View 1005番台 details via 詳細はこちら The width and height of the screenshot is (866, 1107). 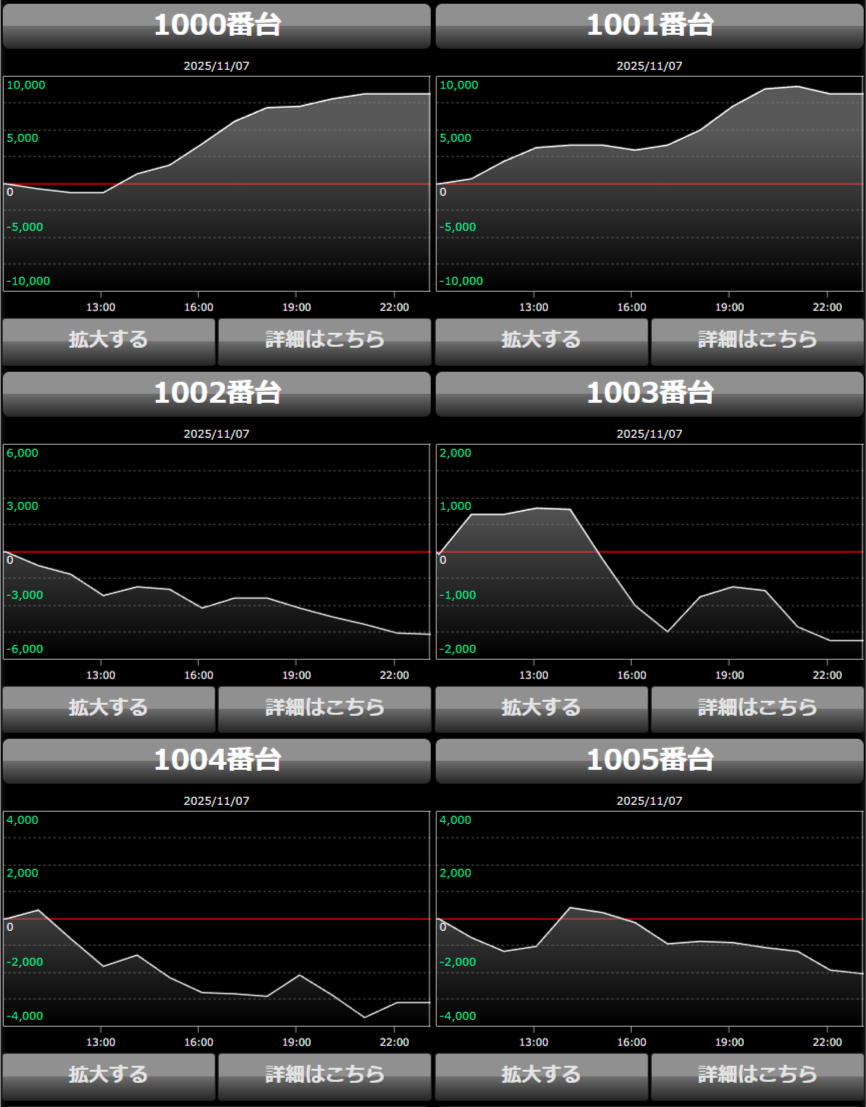757,1075
